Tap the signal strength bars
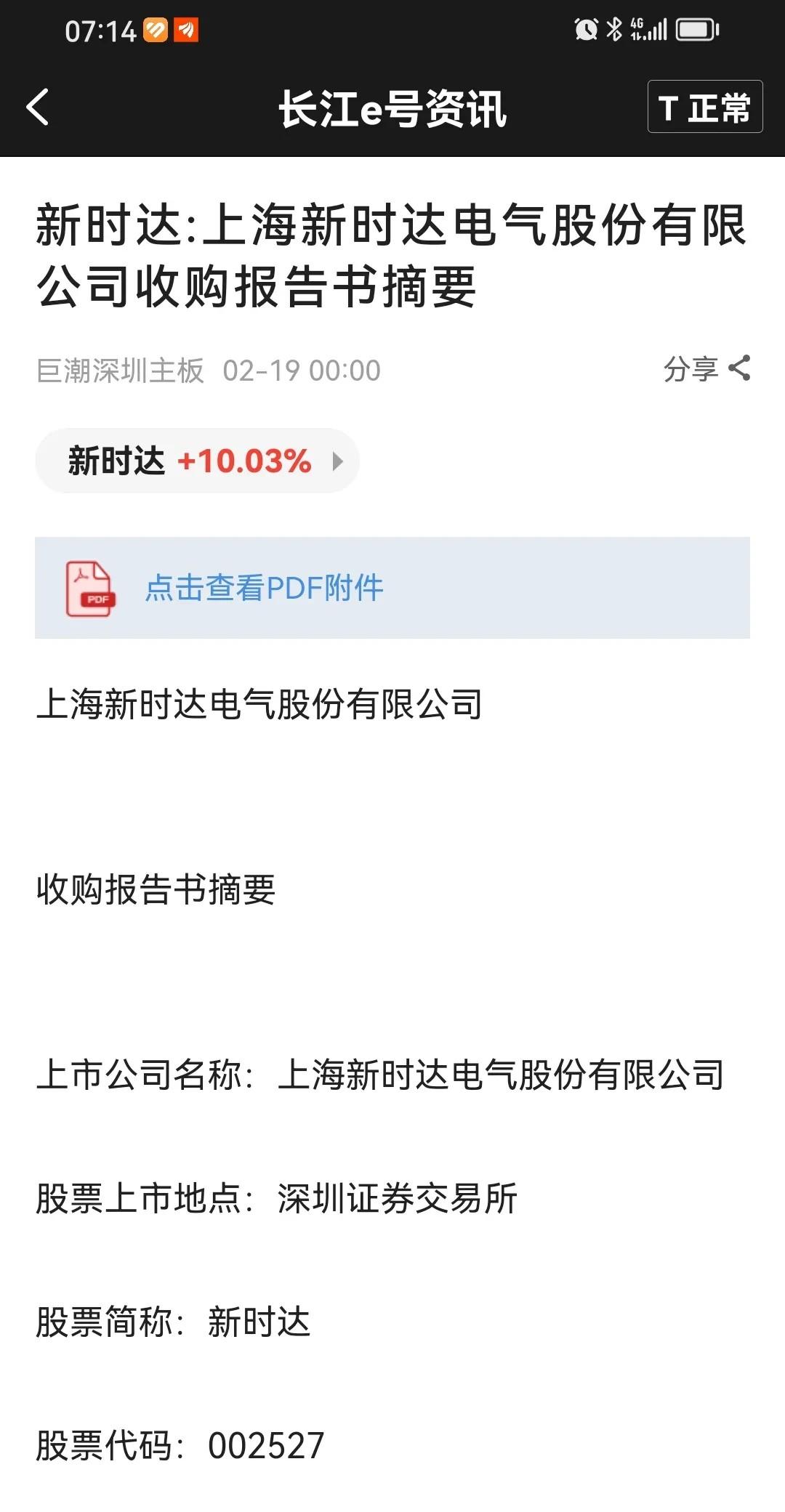Screen dimensions: 785x1512 (659, 29)
